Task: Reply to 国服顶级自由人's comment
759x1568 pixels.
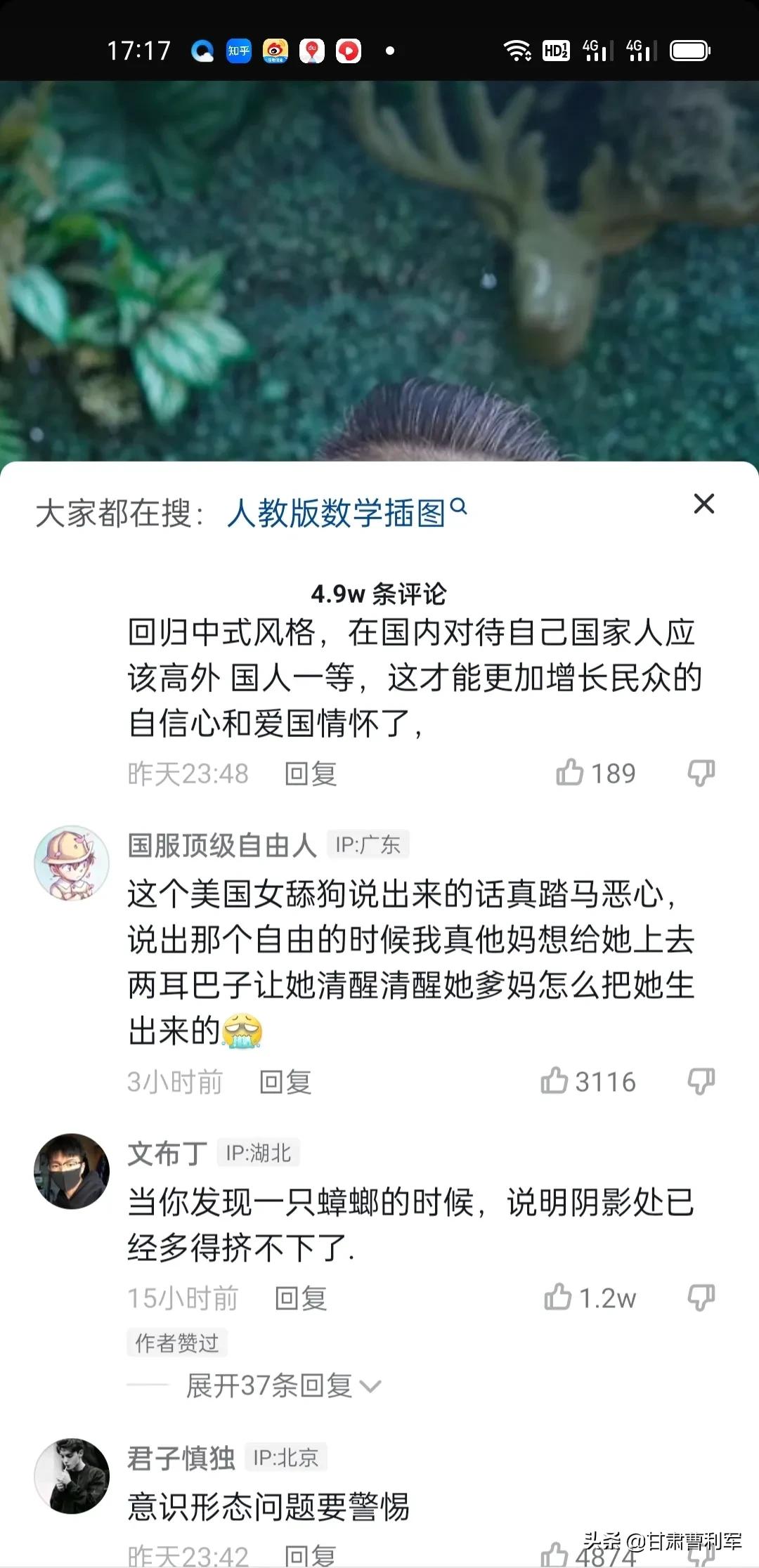Action: 285,1082
